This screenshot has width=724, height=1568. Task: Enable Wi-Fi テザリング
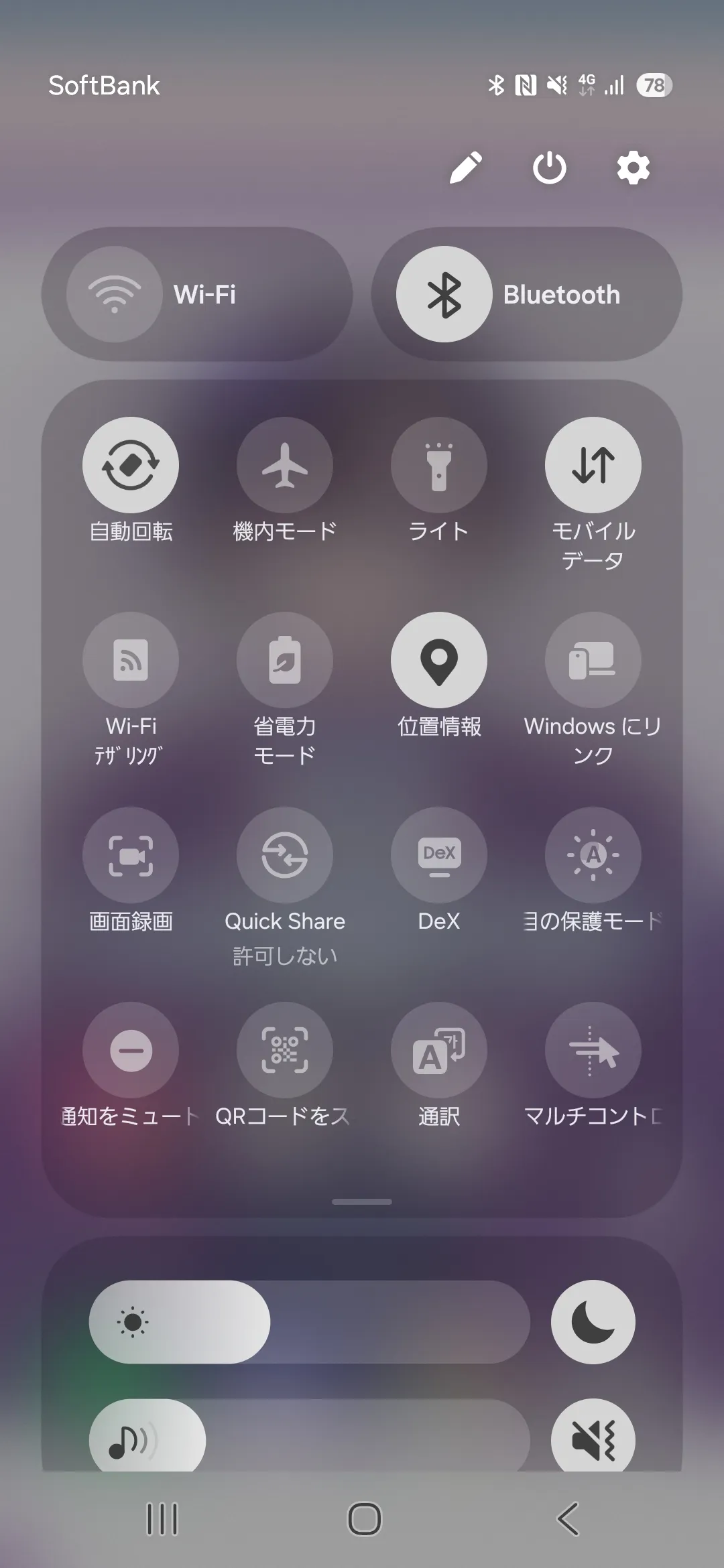pyautogui.click(x=131, y=660)
